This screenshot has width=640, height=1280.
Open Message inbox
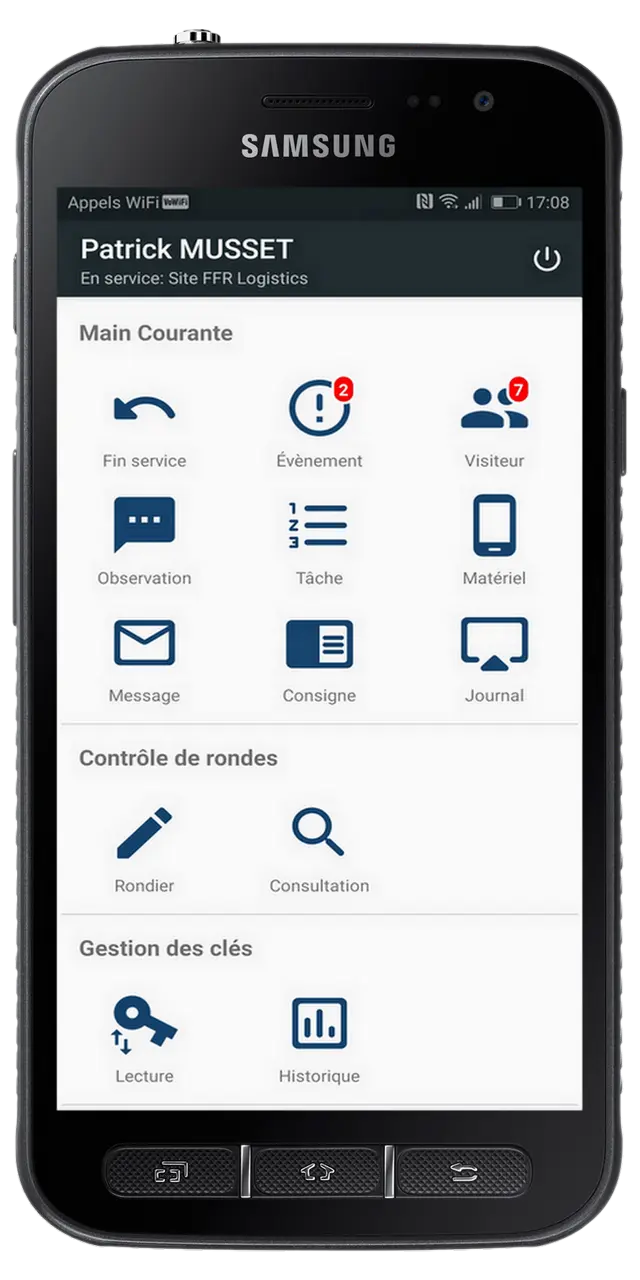pos(144,660)
